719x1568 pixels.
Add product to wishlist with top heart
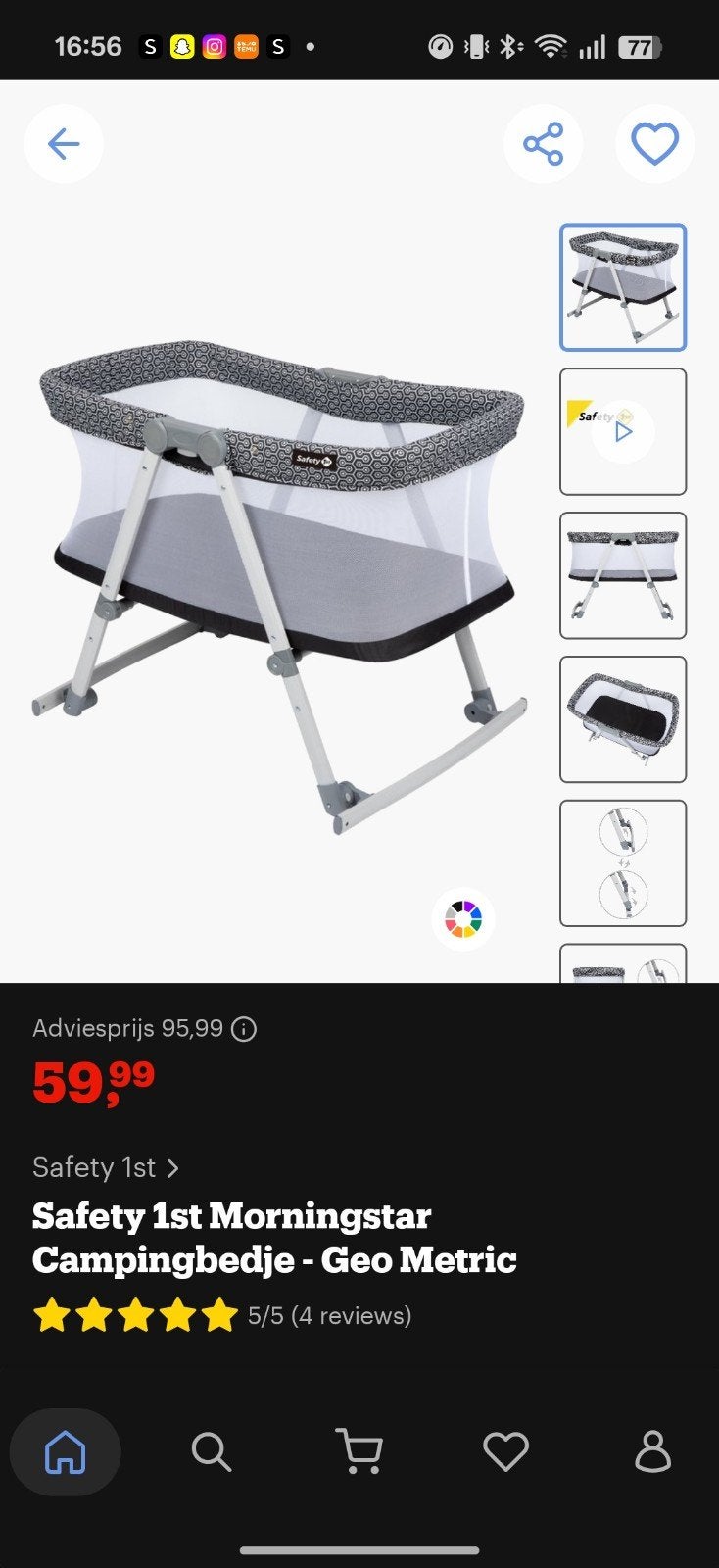(x=654, y=144)
